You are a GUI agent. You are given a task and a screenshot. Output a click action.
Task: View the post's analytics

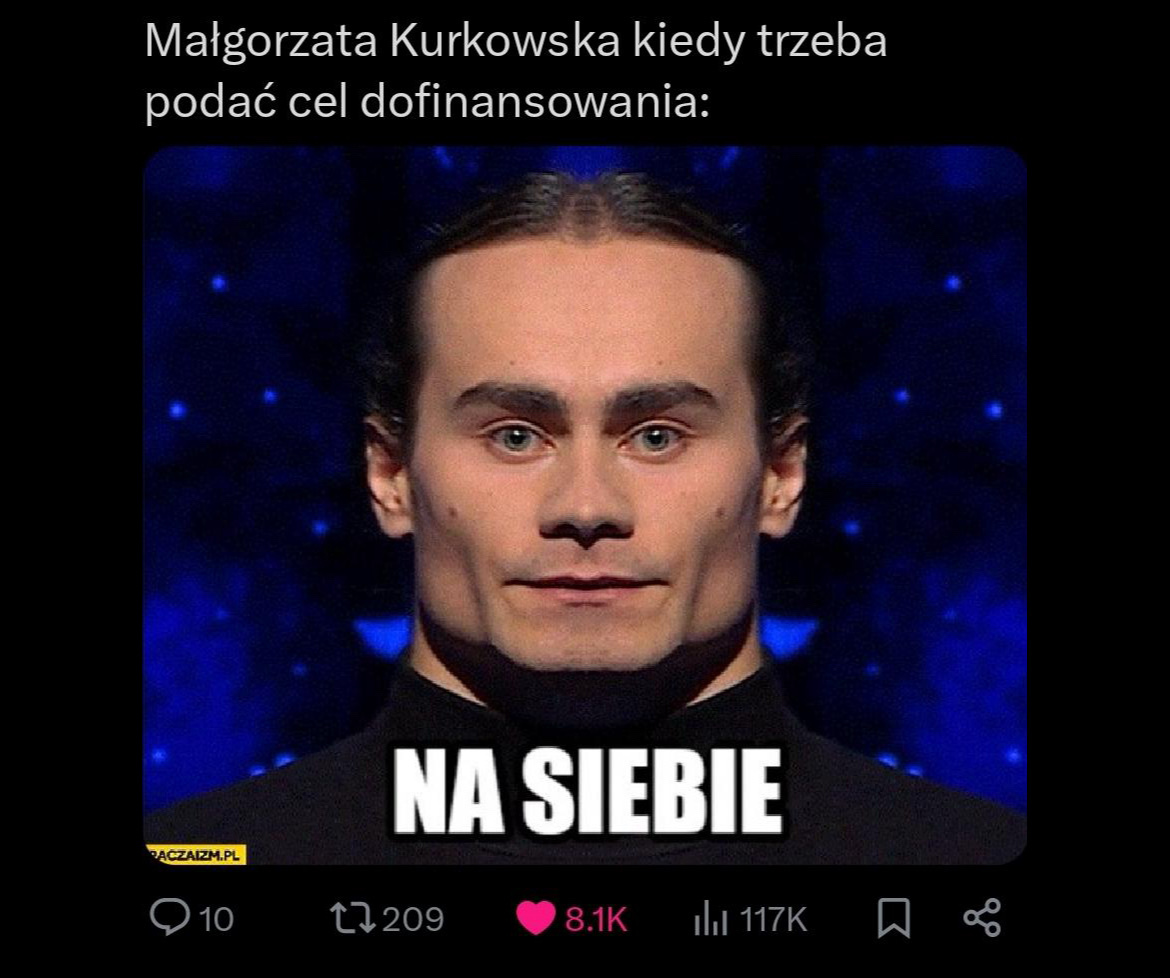tap(709, 918)
